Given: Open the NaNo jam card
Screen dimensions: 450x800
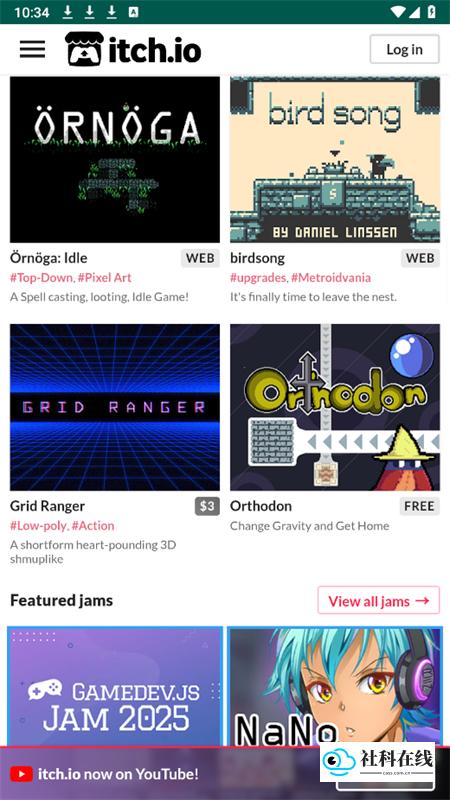Looking at the screenshot, I should (x=335, y=687).
